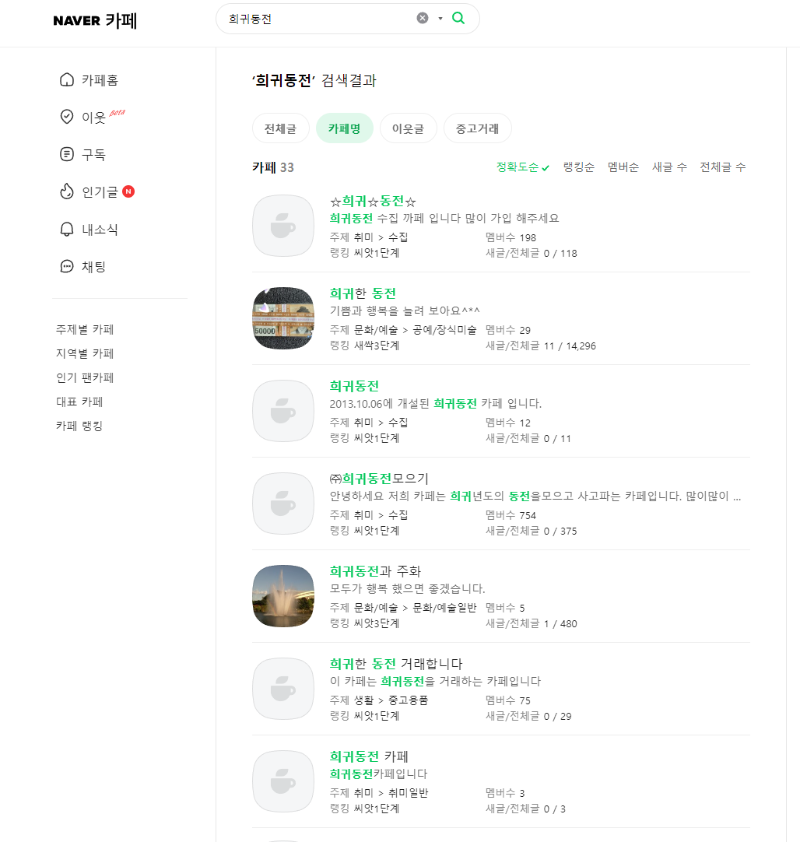This screenshot has height=842, width=800.
Task: Open 내소식 notifications bell icon
Action: pos(65,229)
